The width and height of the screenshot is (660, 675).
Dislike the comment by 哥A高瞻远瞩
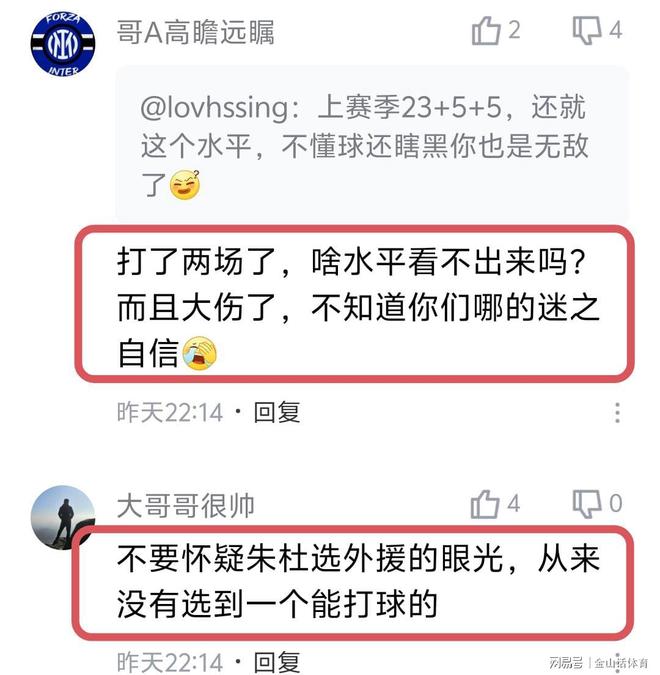(587, 31)
